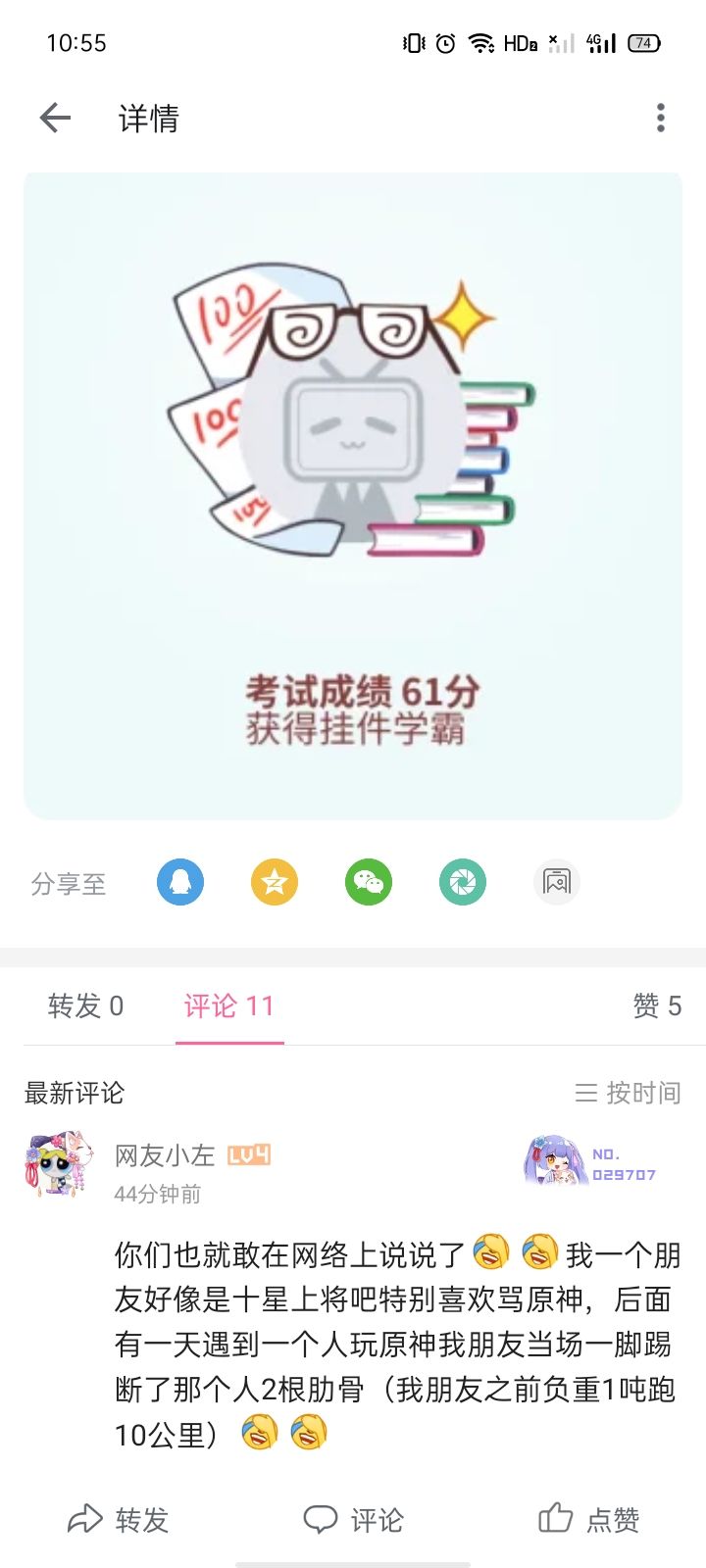
Task: Tap the username 网友小左
Action: point(165,1155)
